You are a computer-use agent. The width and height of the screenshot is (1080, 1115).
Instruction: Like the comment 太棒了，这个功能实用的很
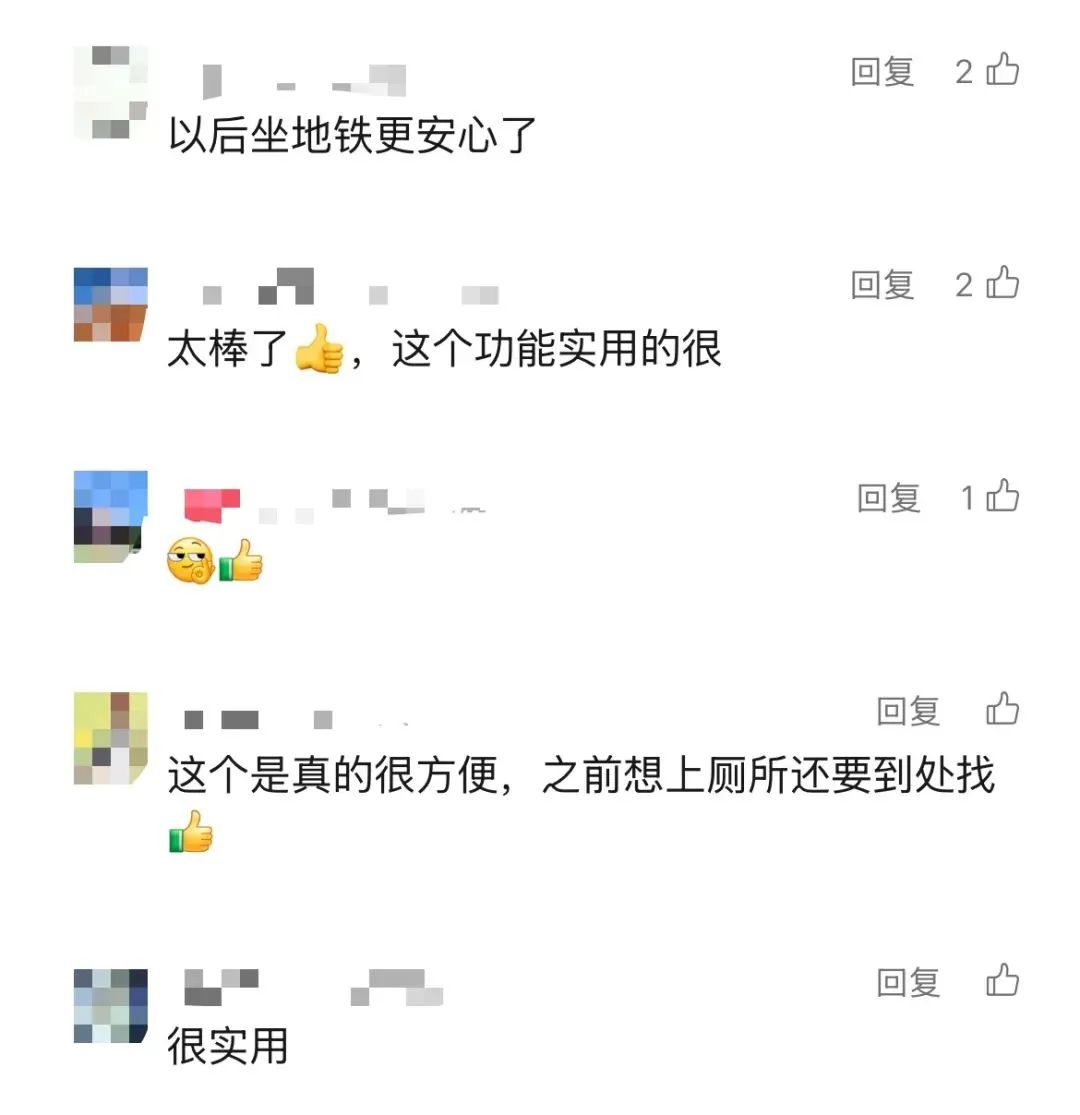pos(1002,284)
